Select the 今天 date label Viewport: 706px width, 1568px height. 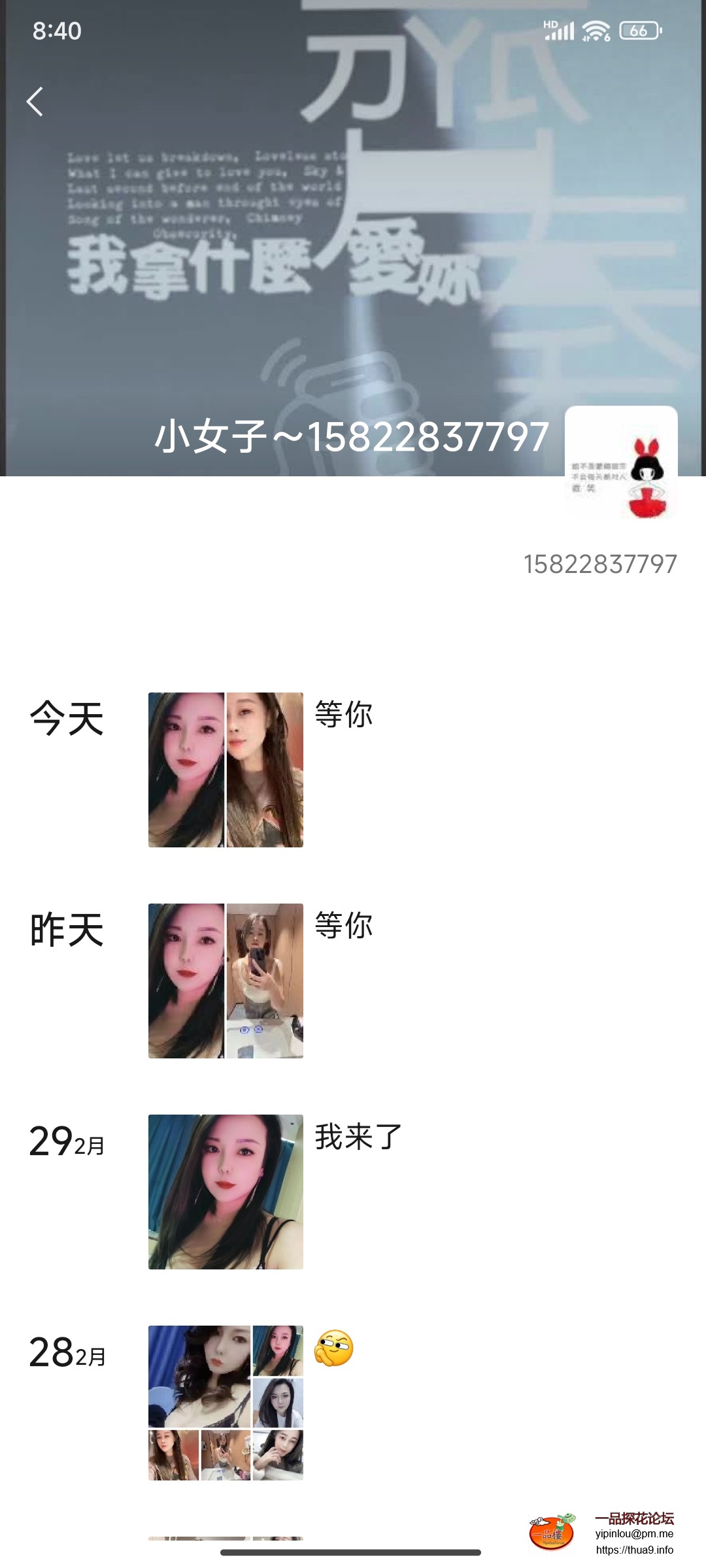click(x=65, y=719)
